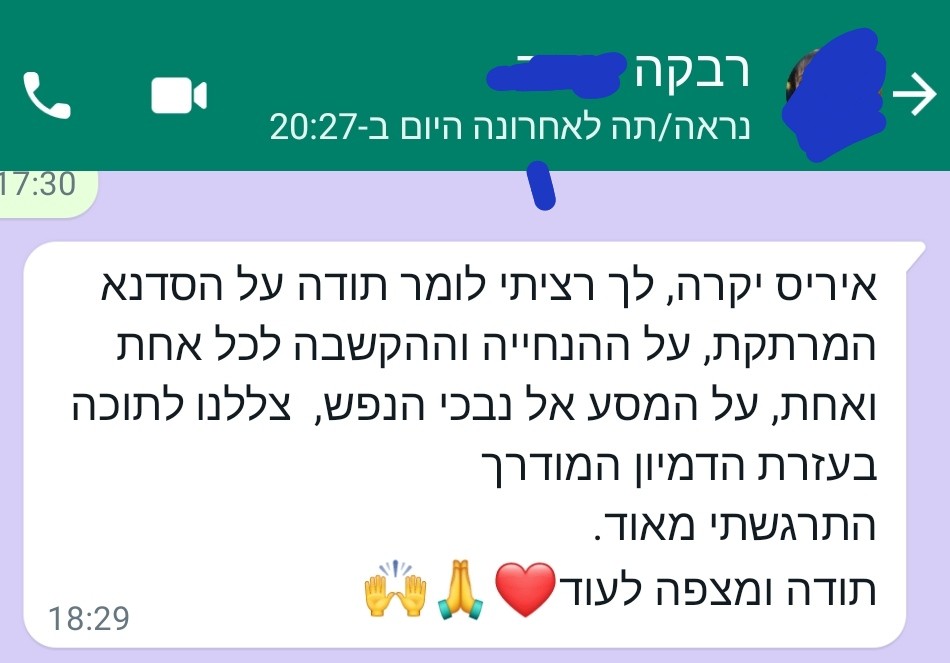Start a video call with רבקה

(x=179, y=95)
